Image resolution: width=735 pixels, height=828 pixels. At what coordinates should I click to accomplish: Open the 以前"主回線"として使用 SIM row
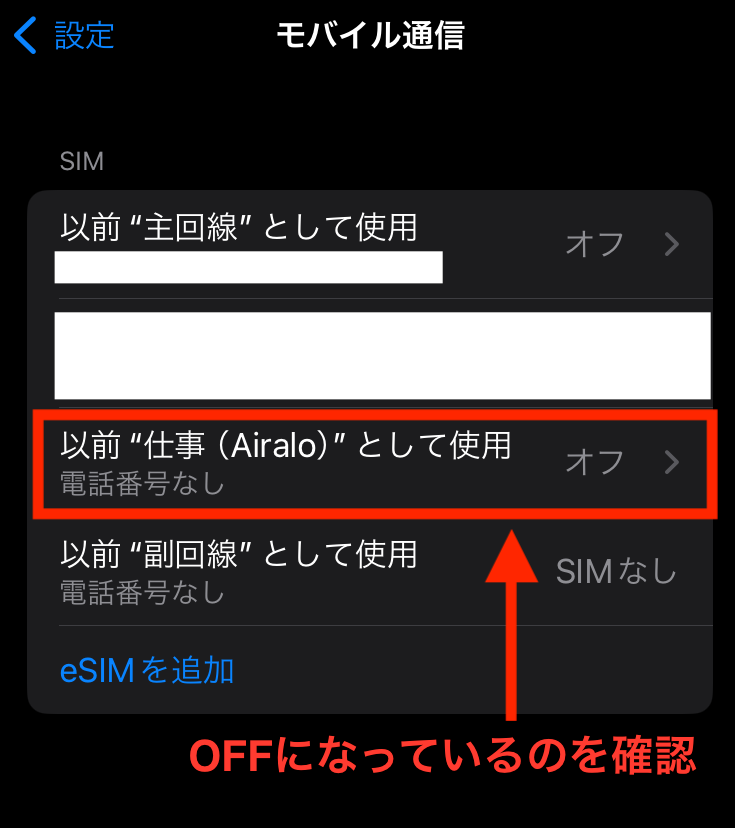tap(370, 243)
